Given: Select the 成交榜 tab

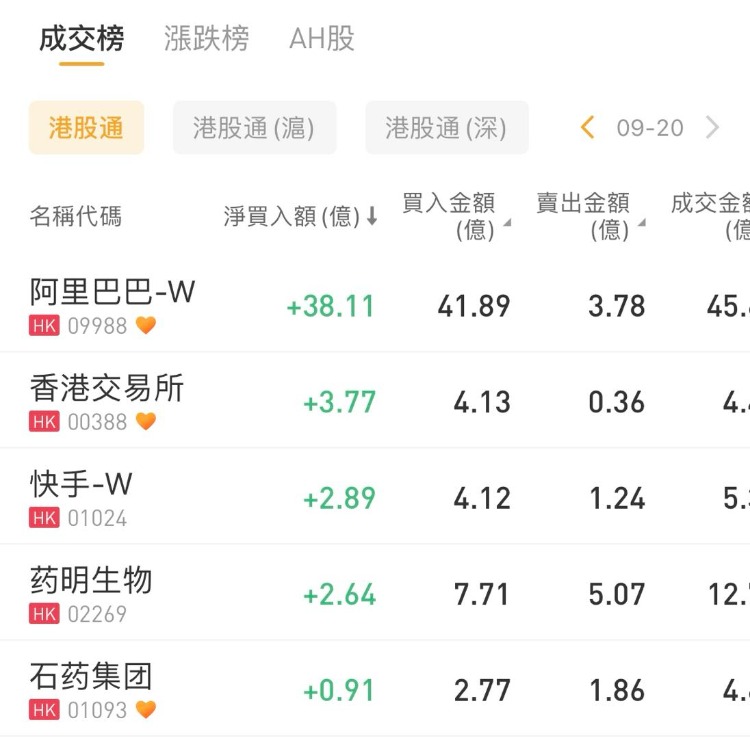Looking at the screenshot, I should (x=81, y=39).
